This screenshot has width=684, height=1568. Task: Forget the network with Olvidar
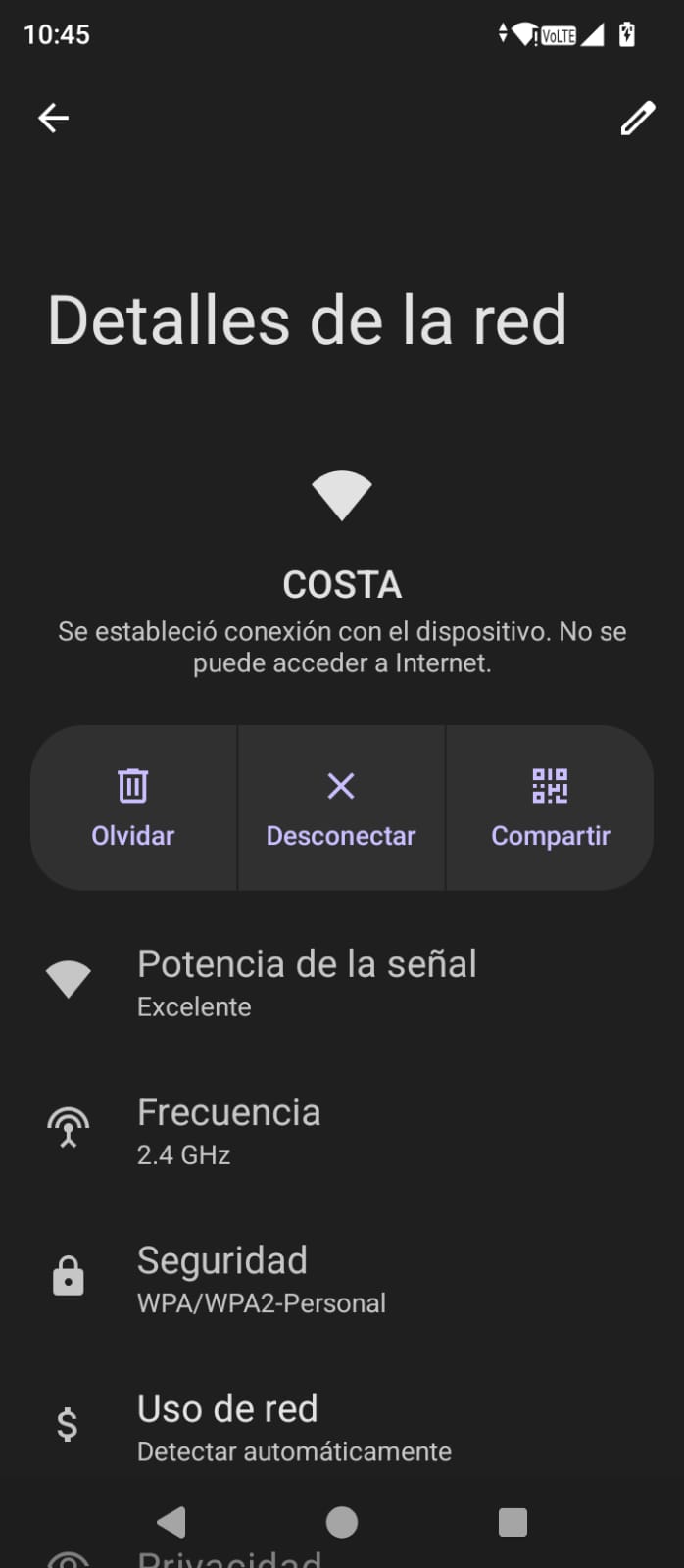(133, 808)
